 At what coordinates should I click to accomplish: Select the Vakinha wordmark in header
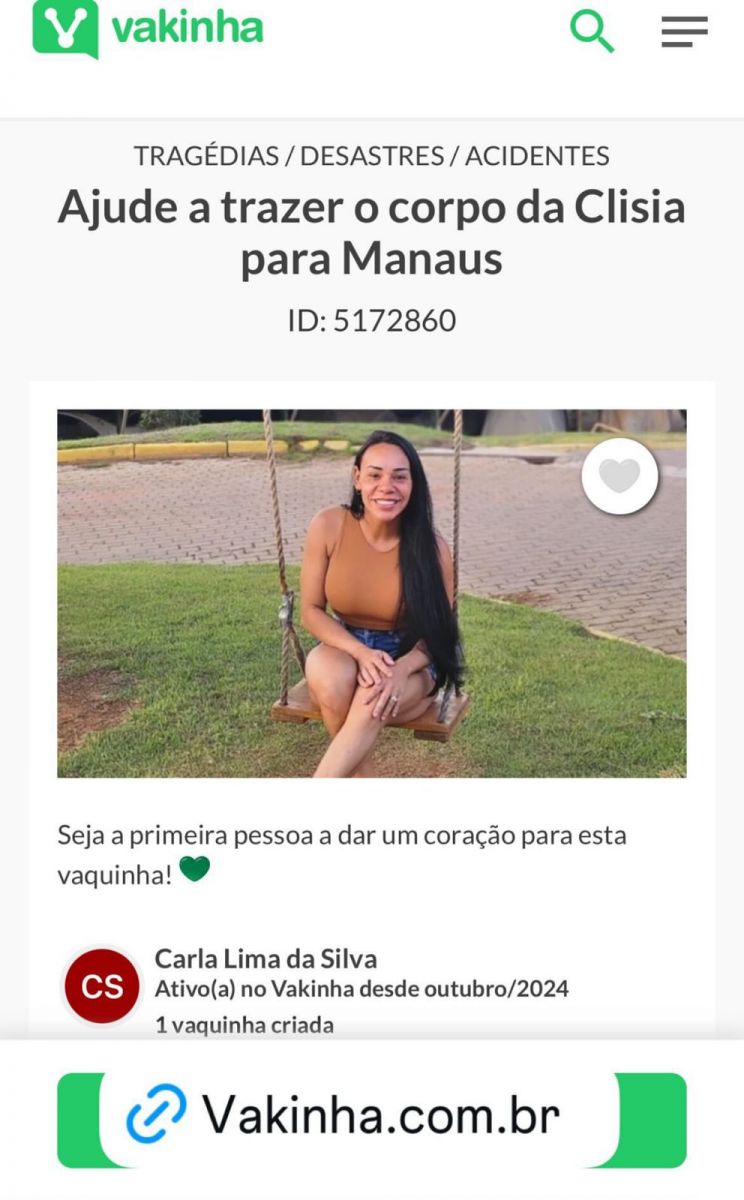click(x=186, y=29)
